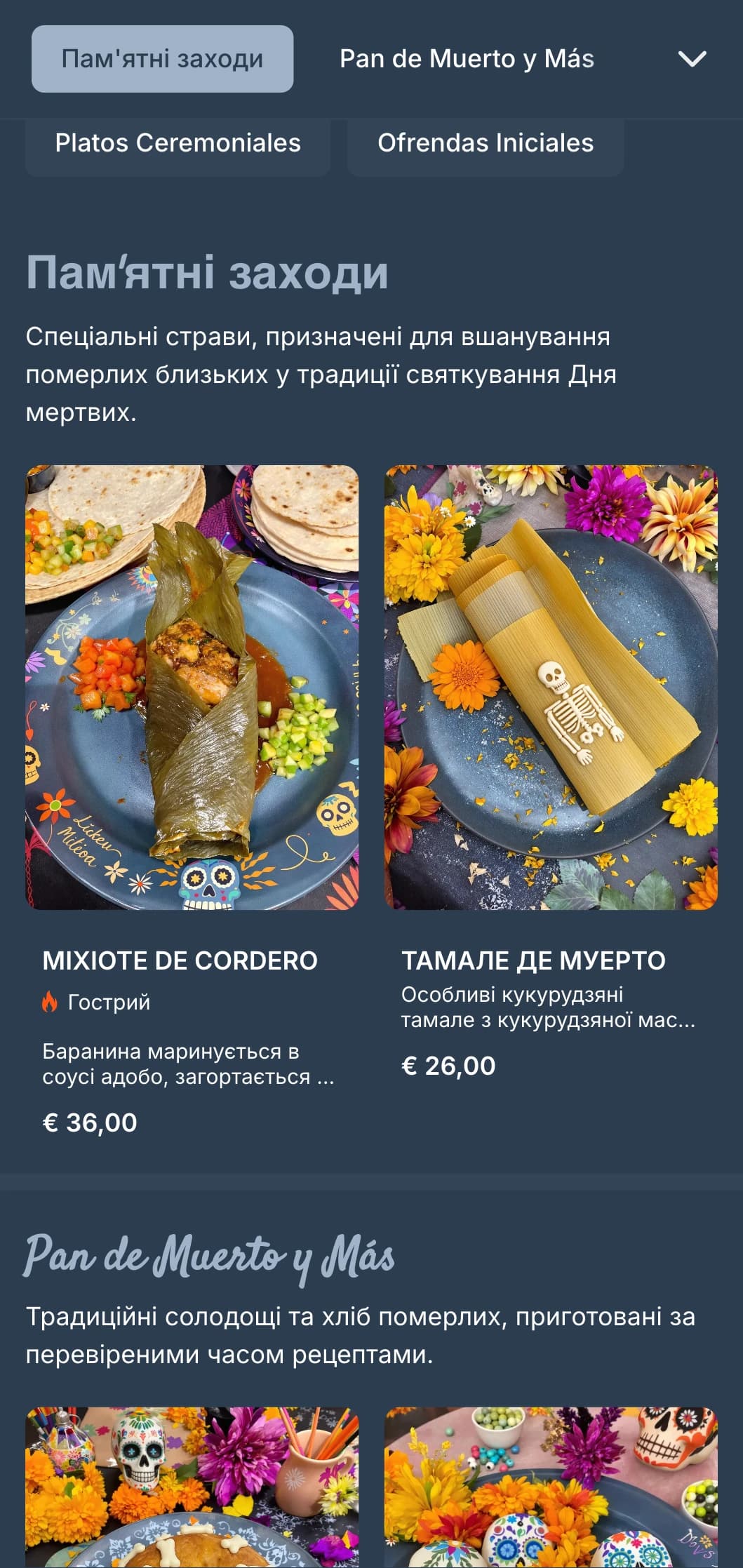The width and height of the screenshot is (743, 1568).
Task: Jump to the Platos Ceremoniales category
Action: point(178,143)
